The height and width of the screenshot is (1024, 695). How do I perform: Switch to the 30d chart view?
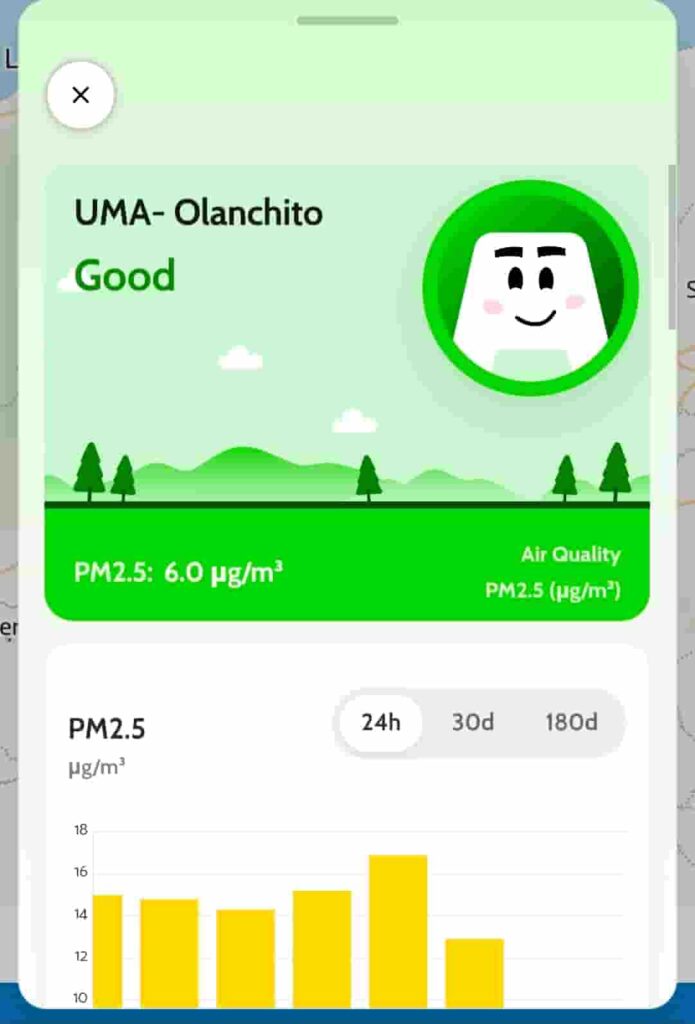point(473,722)
